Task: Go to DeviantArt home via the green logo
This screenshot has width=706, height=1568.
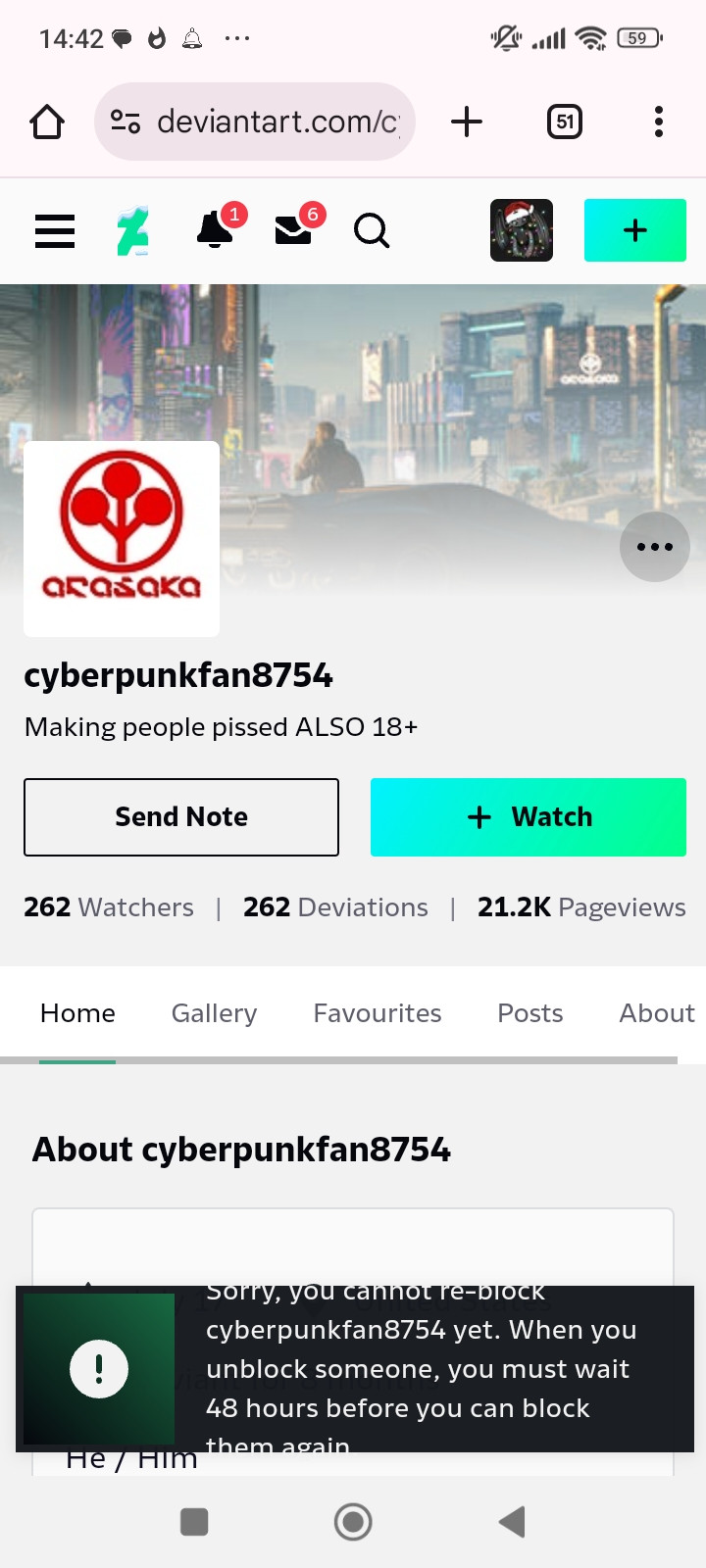Action: tap(132, 231)
